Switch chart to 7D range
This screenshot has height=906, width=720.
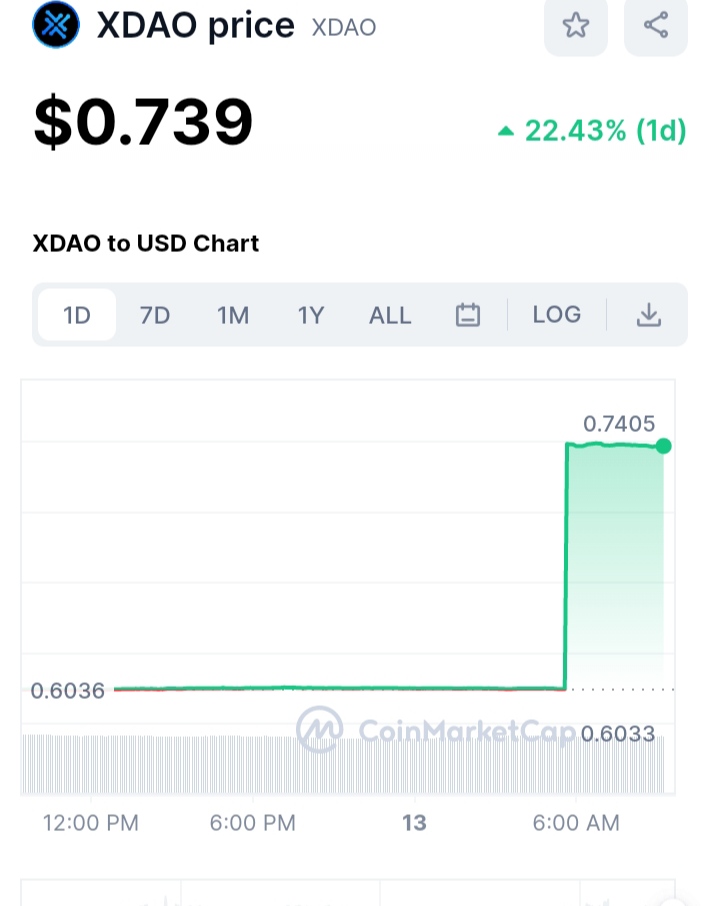pyautogui.click(x=155, y=315)
